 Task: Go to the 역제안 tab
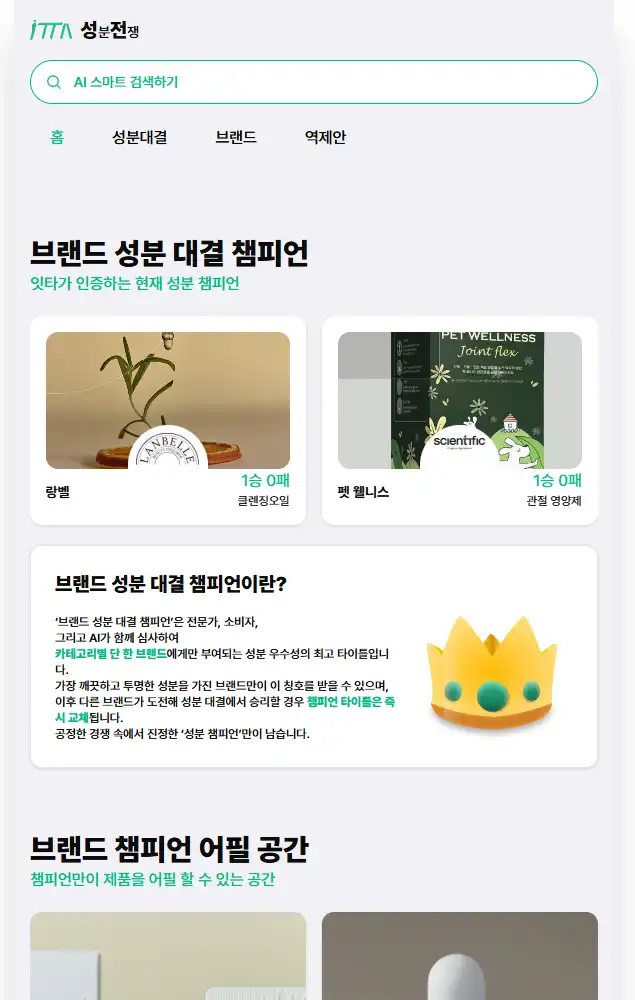pos(325,137)
